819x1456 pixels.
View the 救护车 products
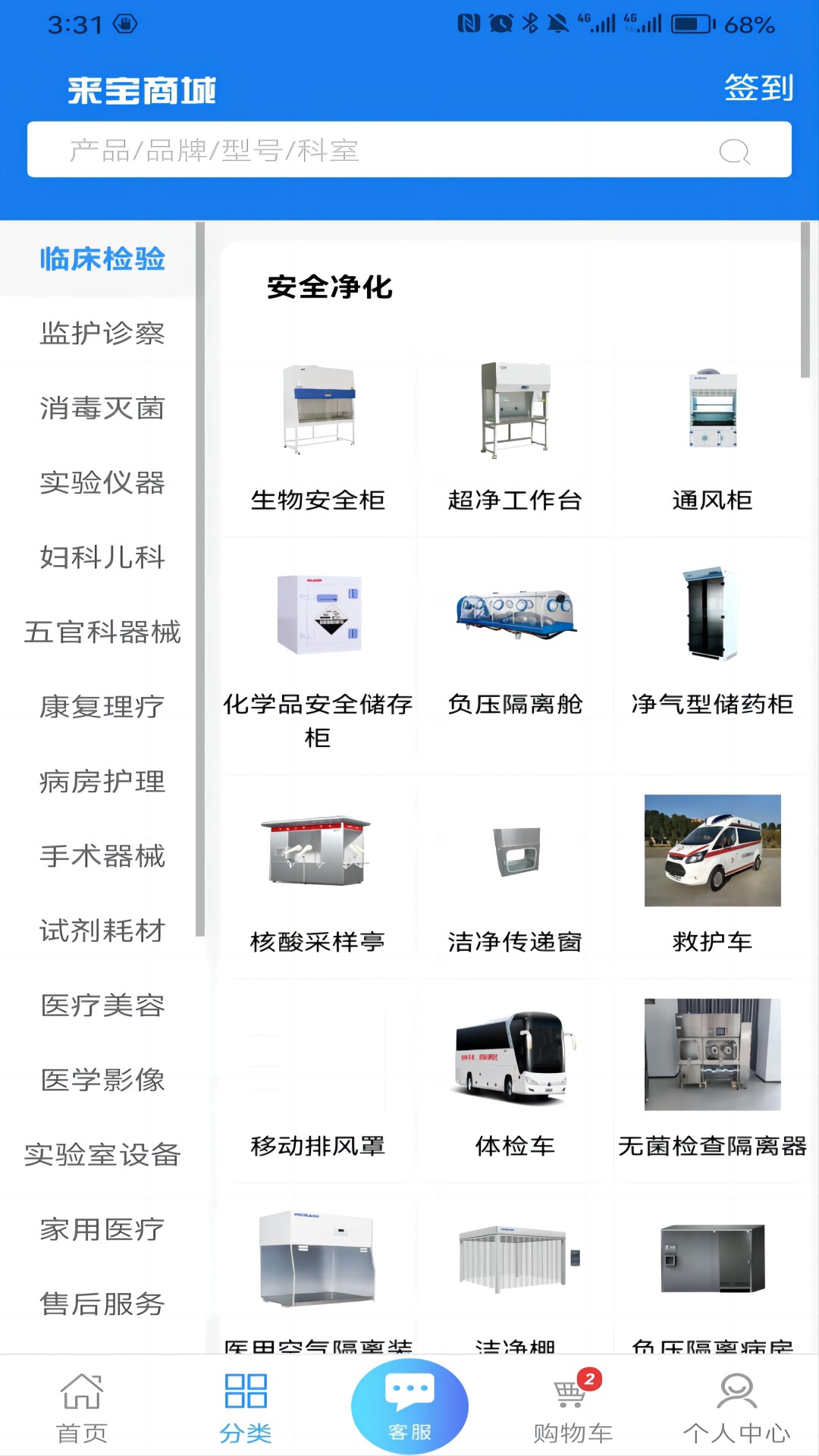point(712,880)
